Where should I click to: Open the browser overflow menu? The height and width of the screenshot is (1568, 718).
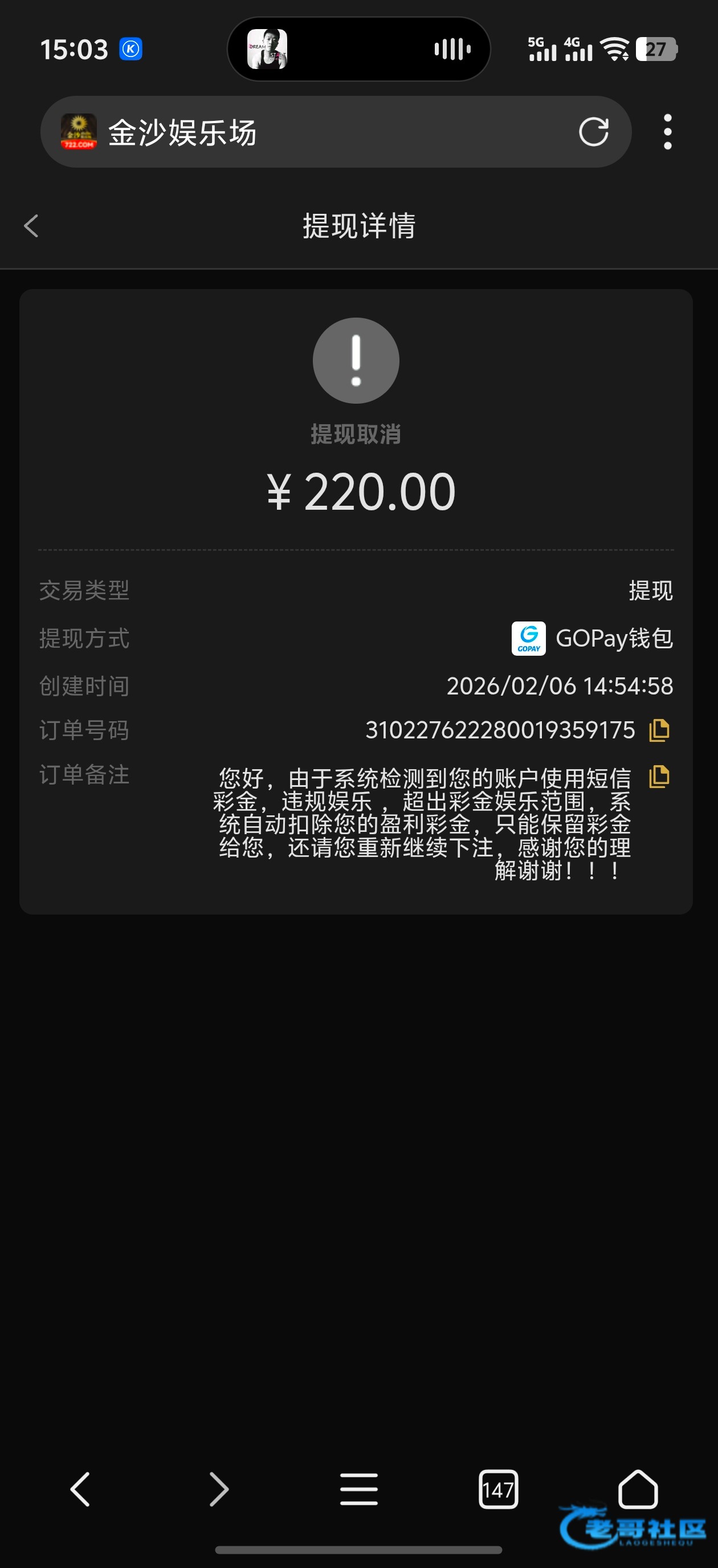667,132
